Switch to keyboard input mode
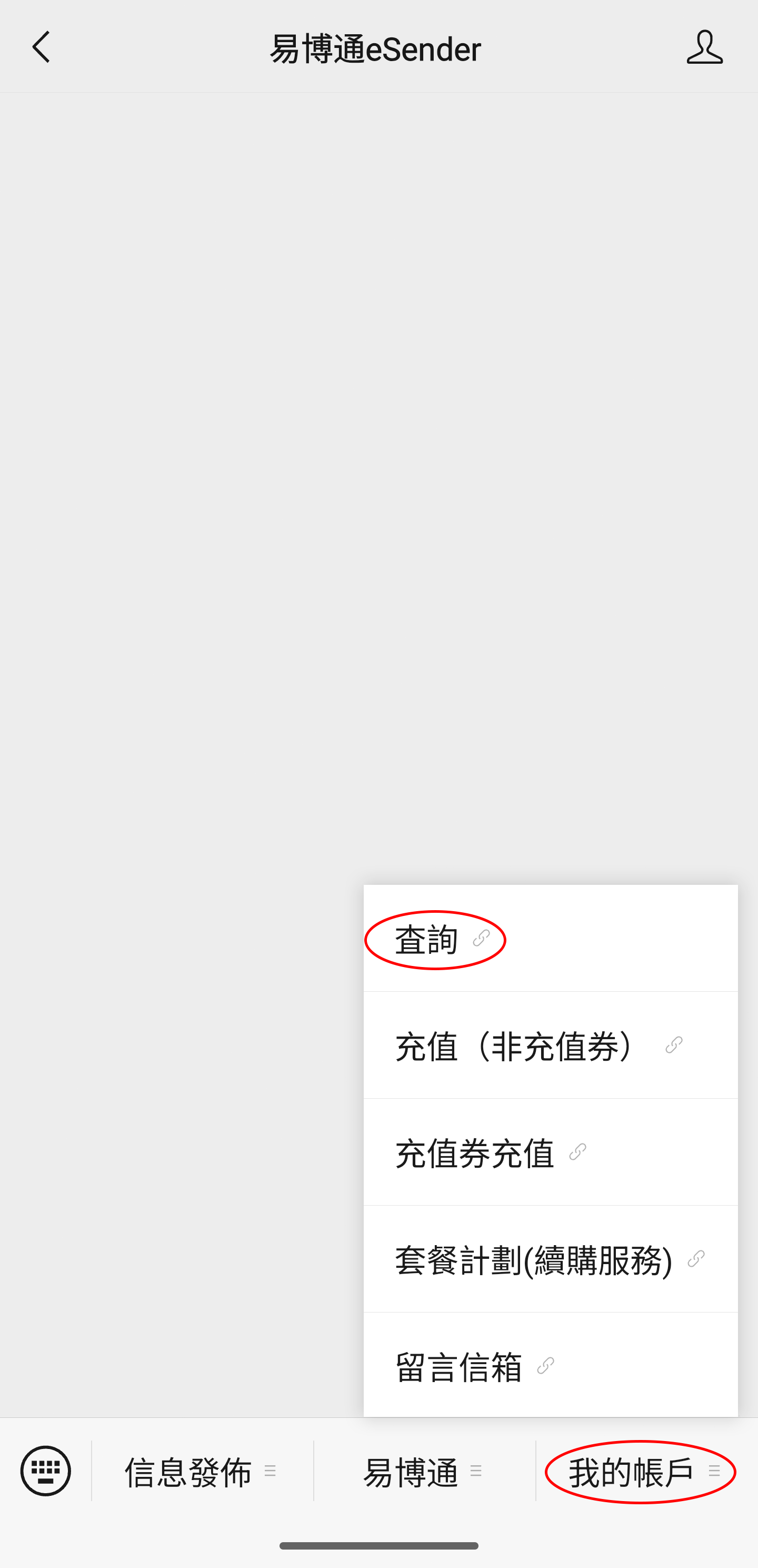Screen dimensions: 758x1568 (x=46, y=1471)
